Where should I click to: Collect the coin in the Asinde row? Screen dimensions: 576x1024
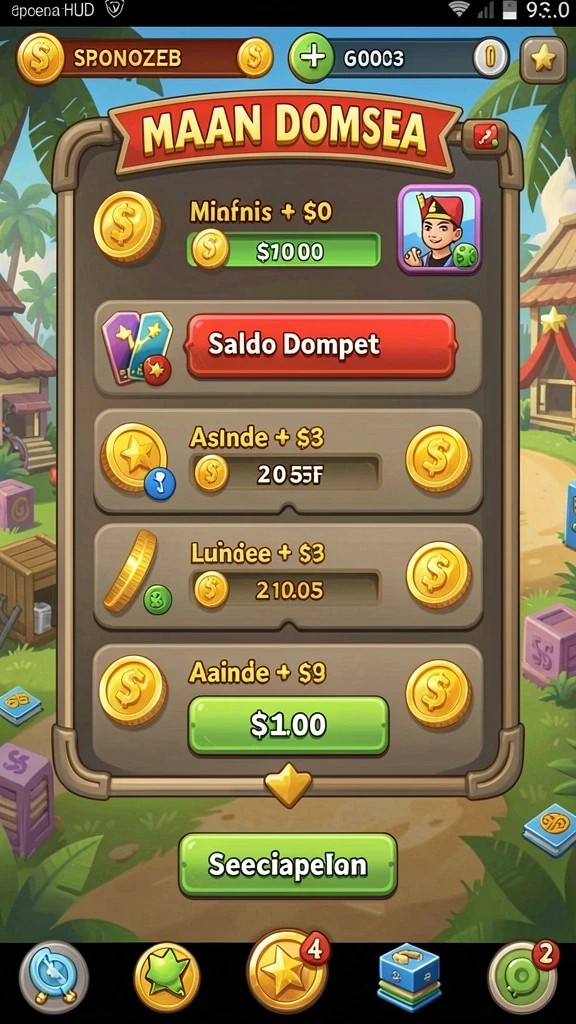coord(438,458)
